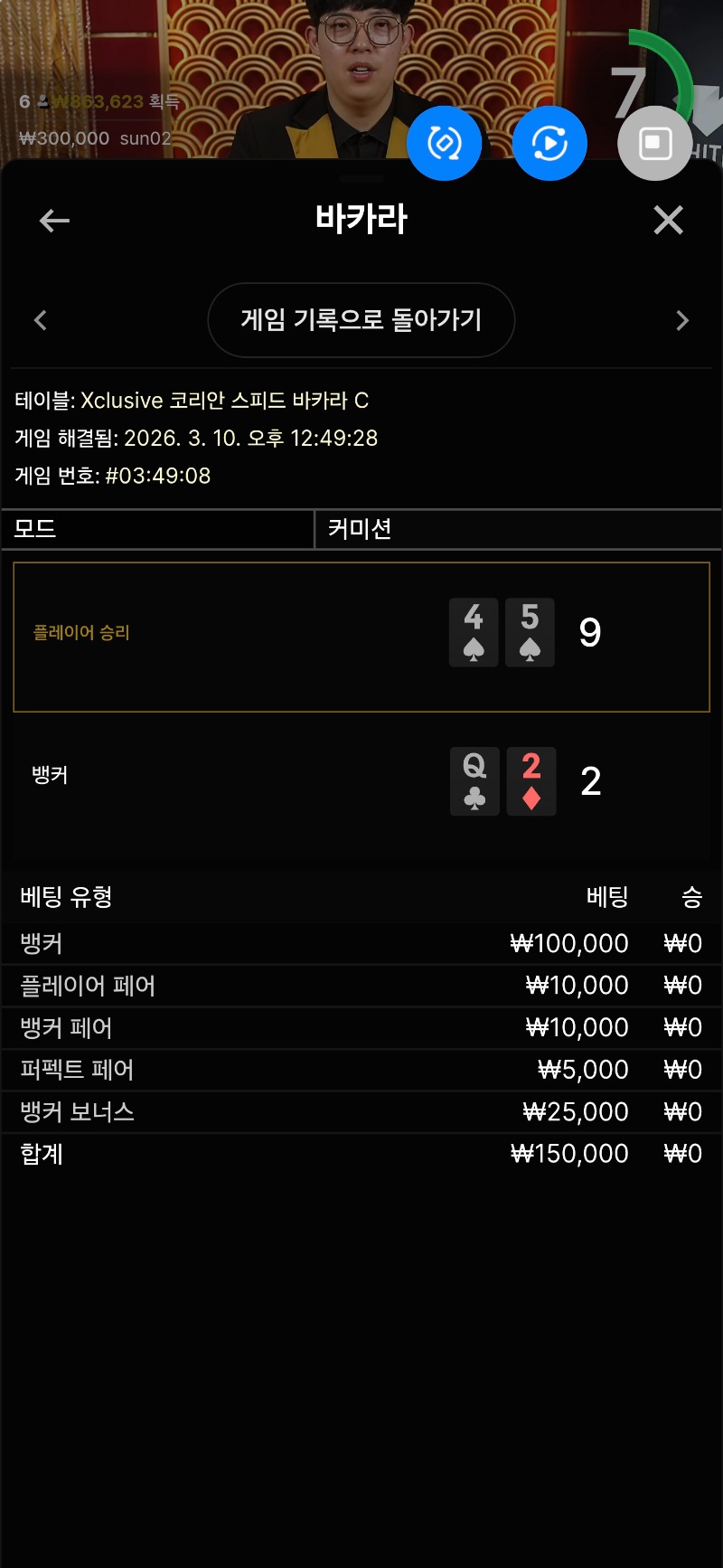Close the 바카라 history panel

[x=668, y=220]
